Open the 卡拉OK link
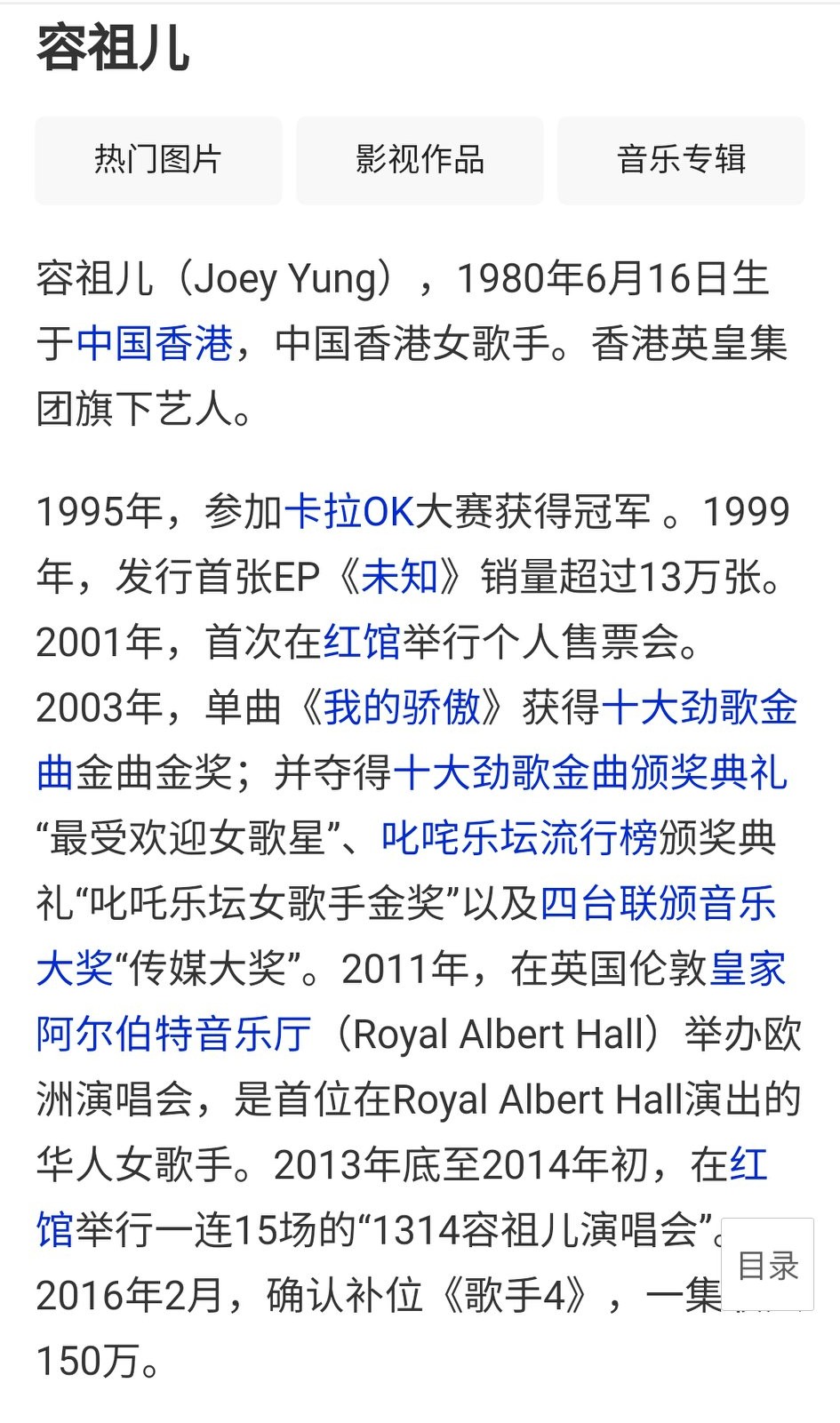 coord(349,512)
